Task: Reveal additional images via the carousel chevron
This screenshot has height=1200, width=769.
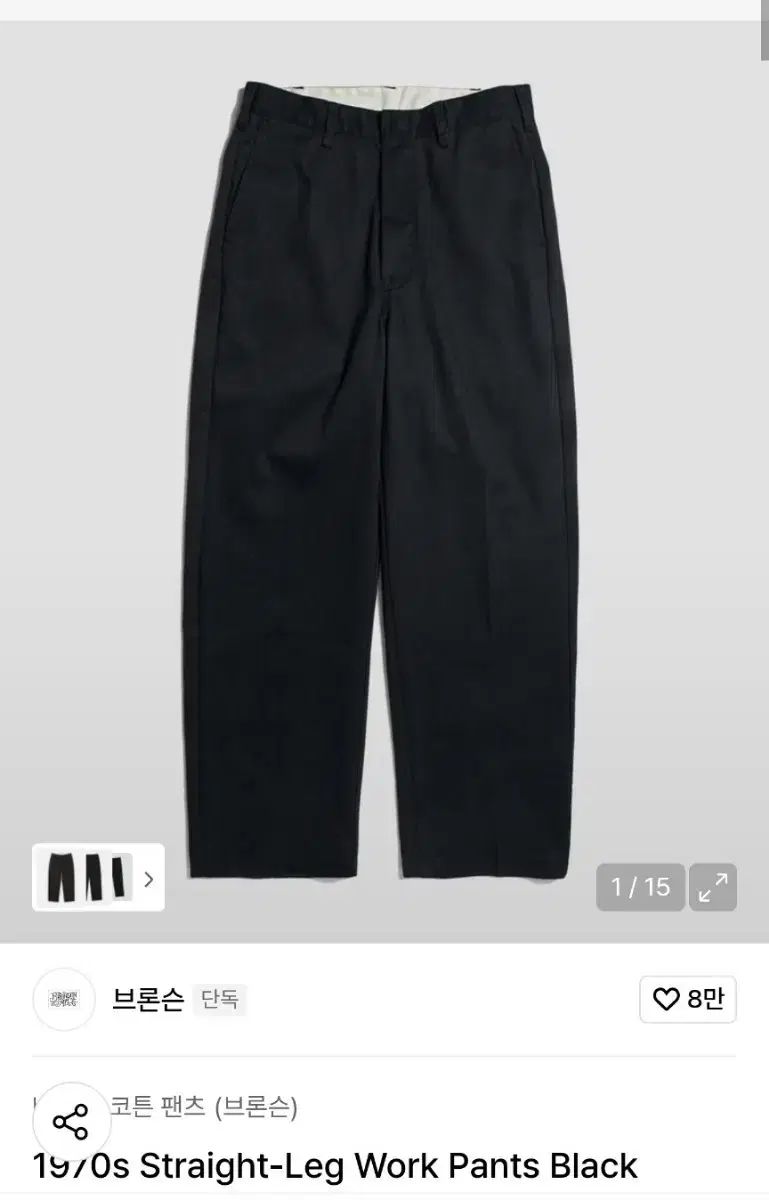Action: tap(148, 880)
